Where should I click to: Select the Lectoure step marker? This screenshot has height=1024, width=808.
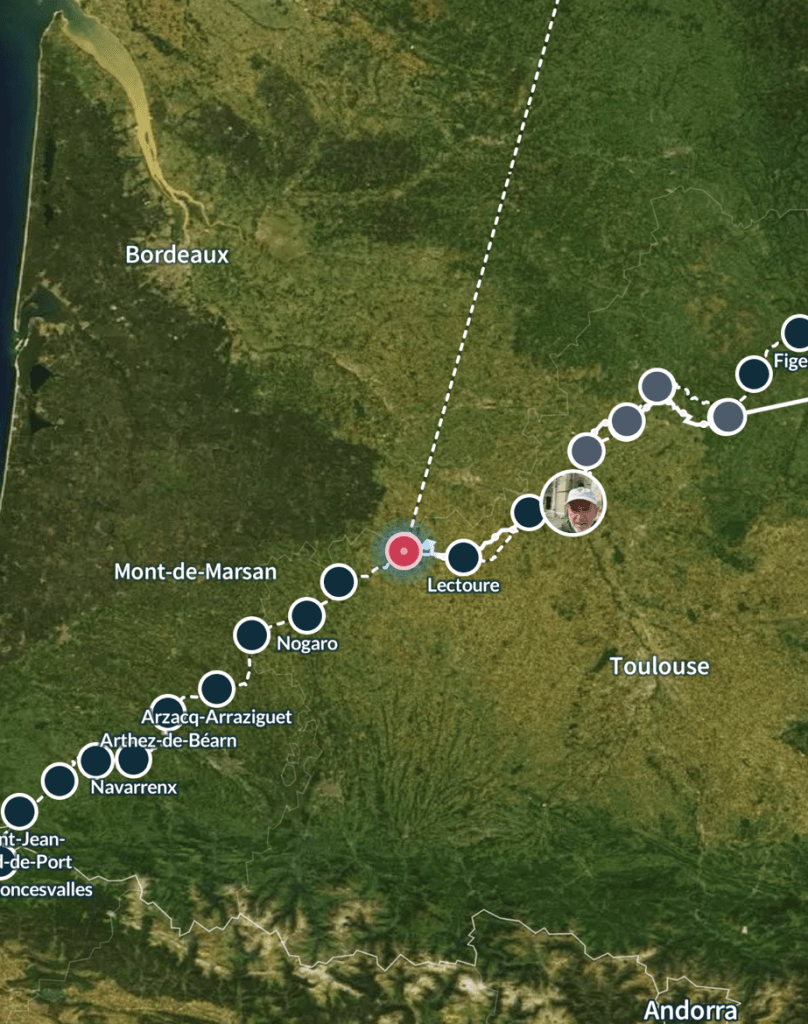[463, 557]
